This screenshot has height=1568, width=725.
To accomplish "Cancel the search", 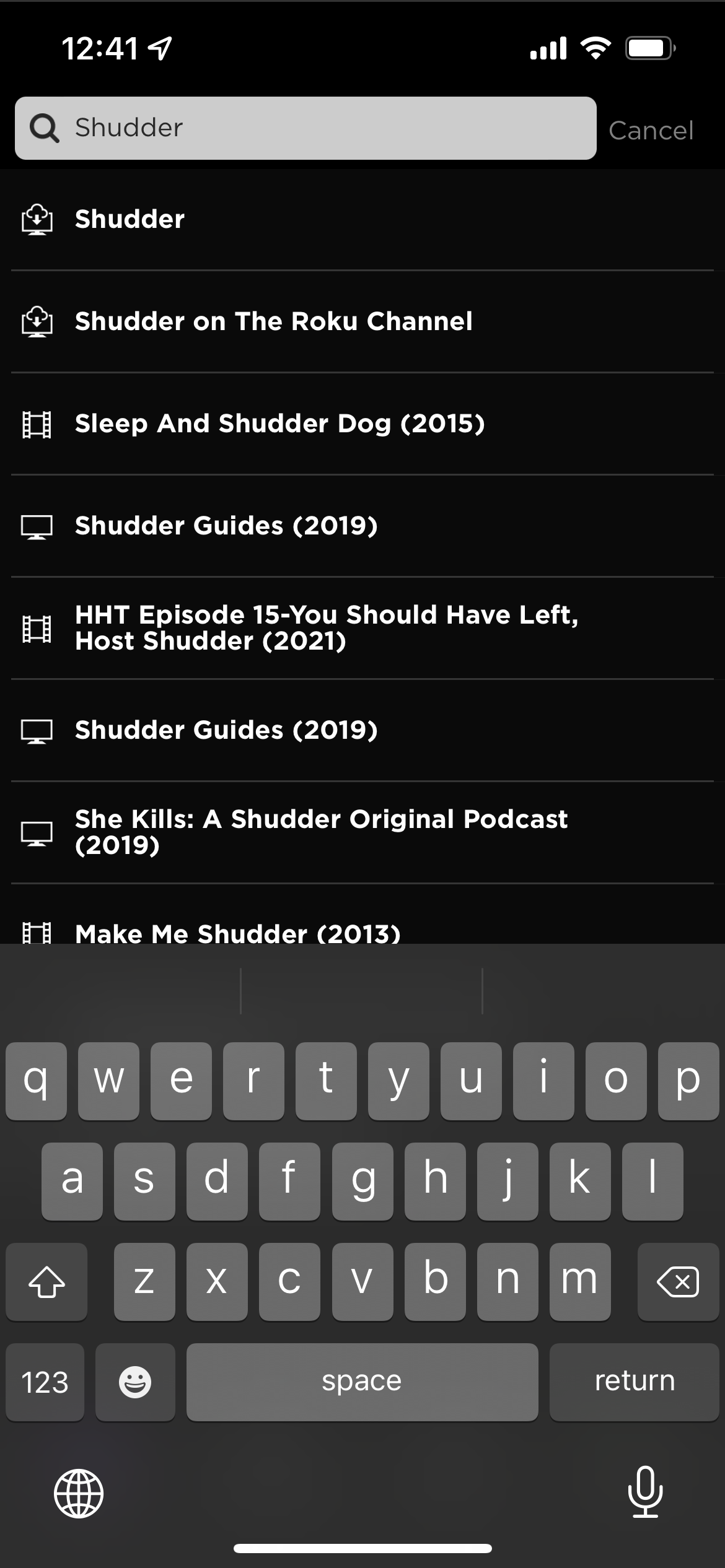I will pyautogui.click(x=651, y=131).
